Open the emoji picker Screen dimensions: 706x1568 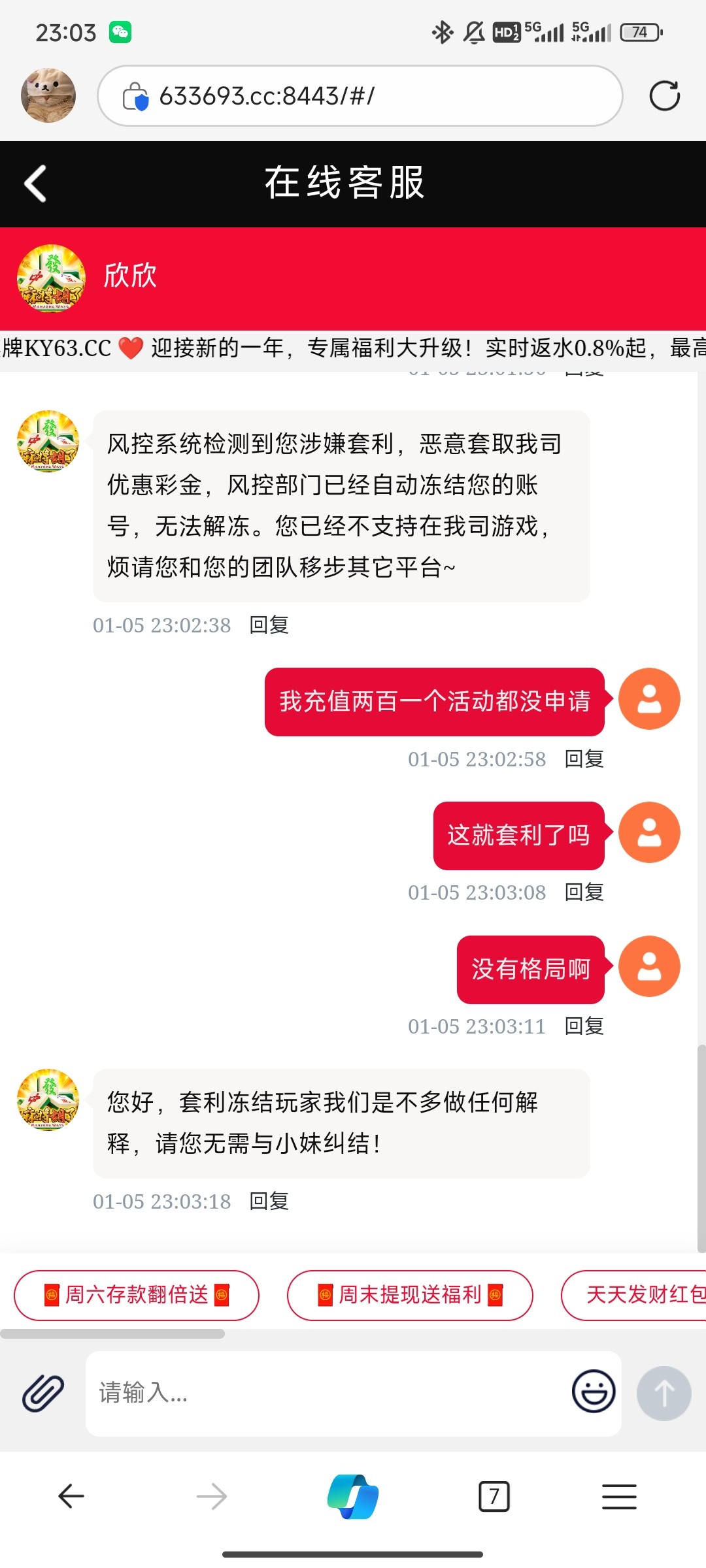[x=593, y=1392]
